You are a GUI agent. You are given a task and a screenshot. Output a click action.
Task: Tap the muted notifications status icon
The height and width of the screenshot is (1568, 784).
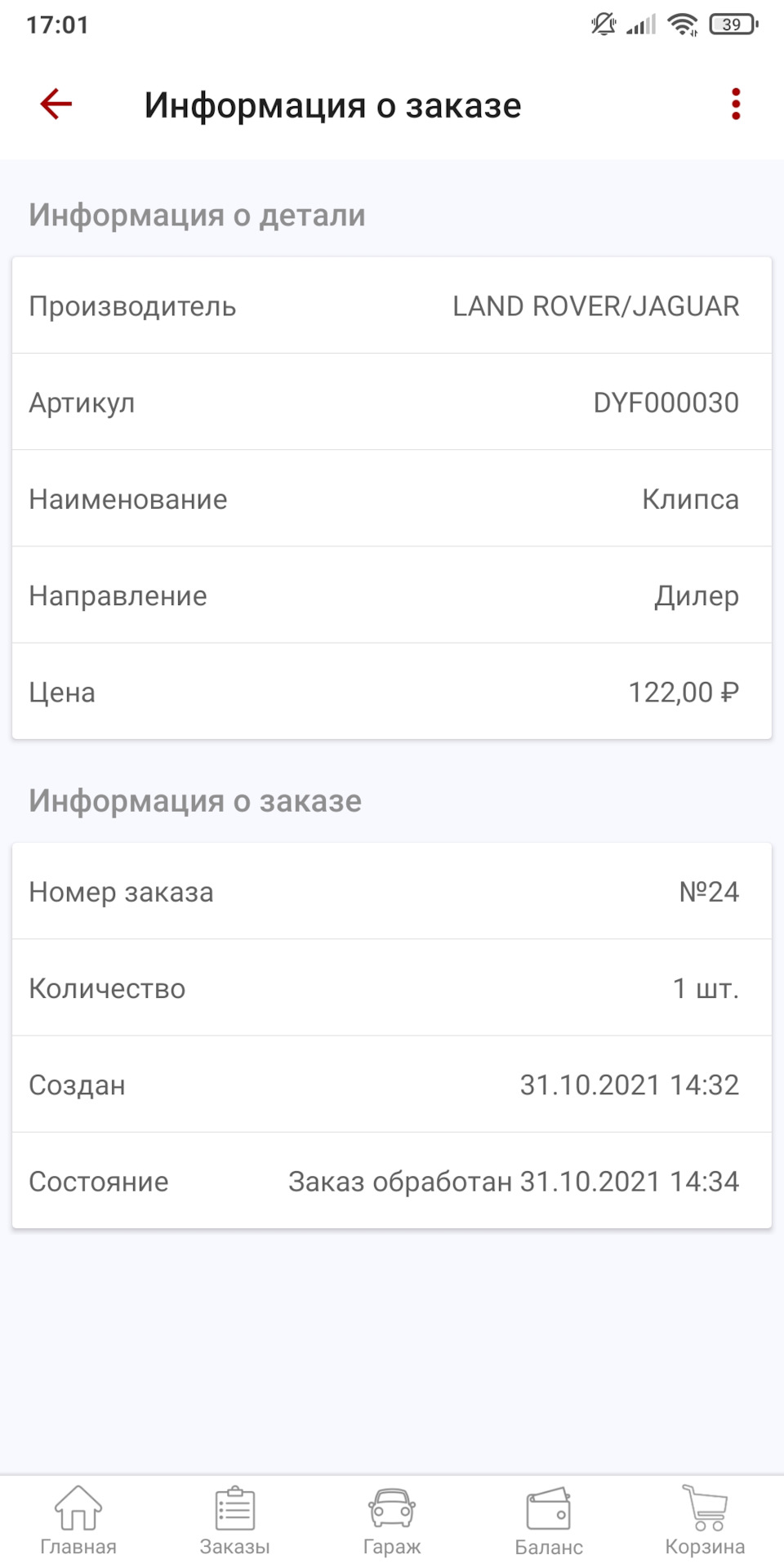[602, 23]
